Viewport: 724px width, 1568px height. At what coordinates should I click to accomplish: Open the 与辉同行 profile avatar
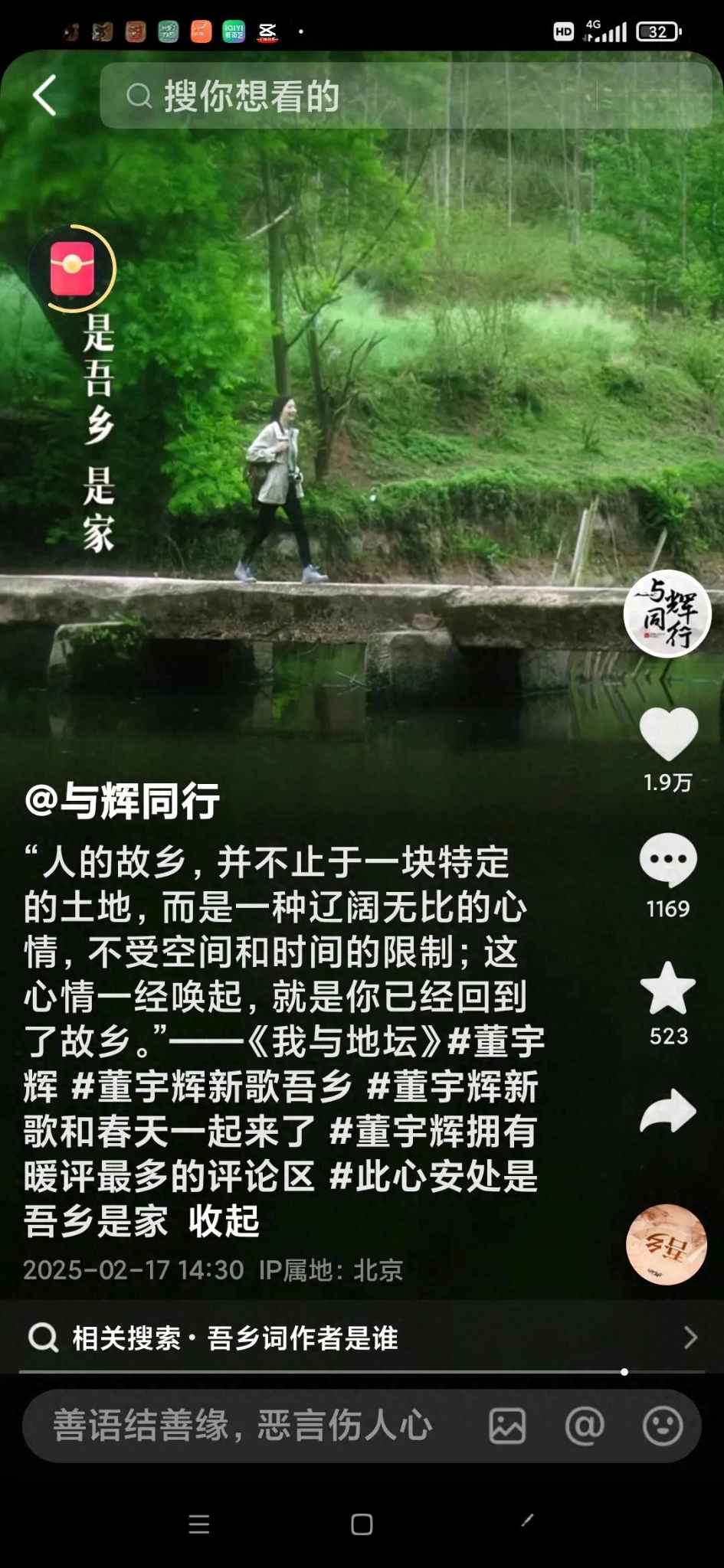coord(667,613)
